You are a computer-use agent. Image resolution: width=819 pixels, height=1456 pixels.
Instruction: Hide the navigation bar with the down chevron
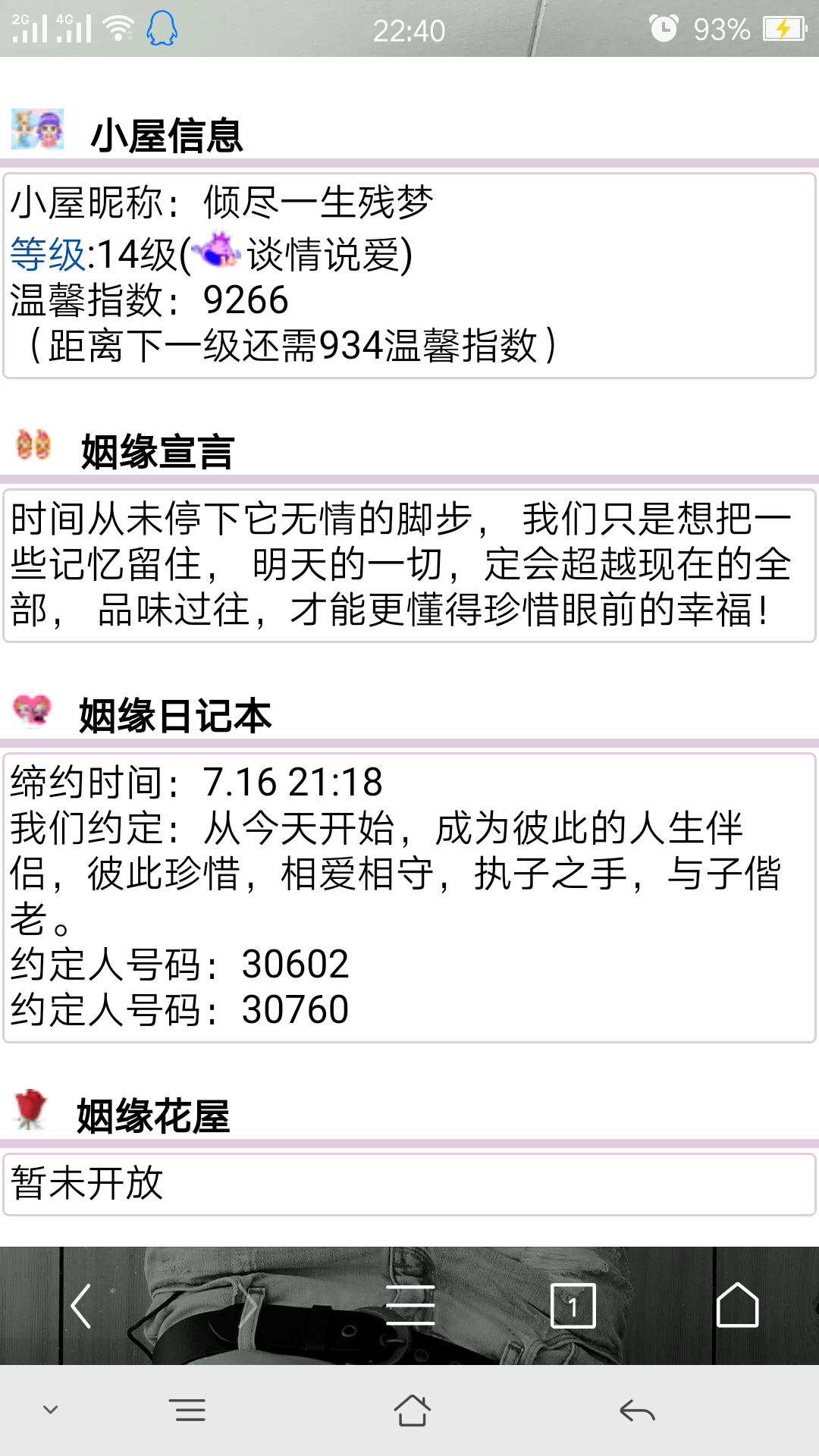point(51,1410)
